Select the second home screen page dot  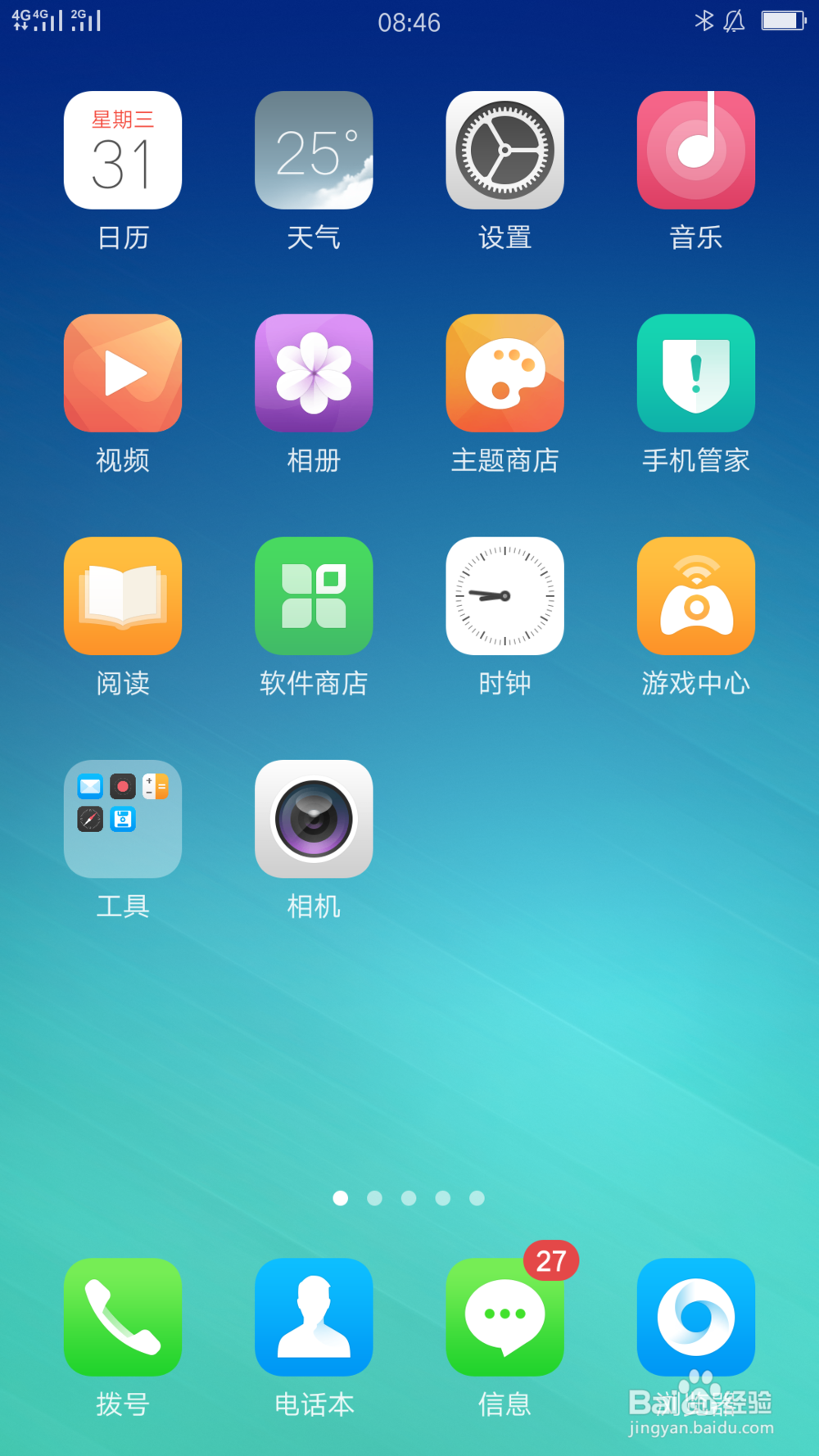374,1198
